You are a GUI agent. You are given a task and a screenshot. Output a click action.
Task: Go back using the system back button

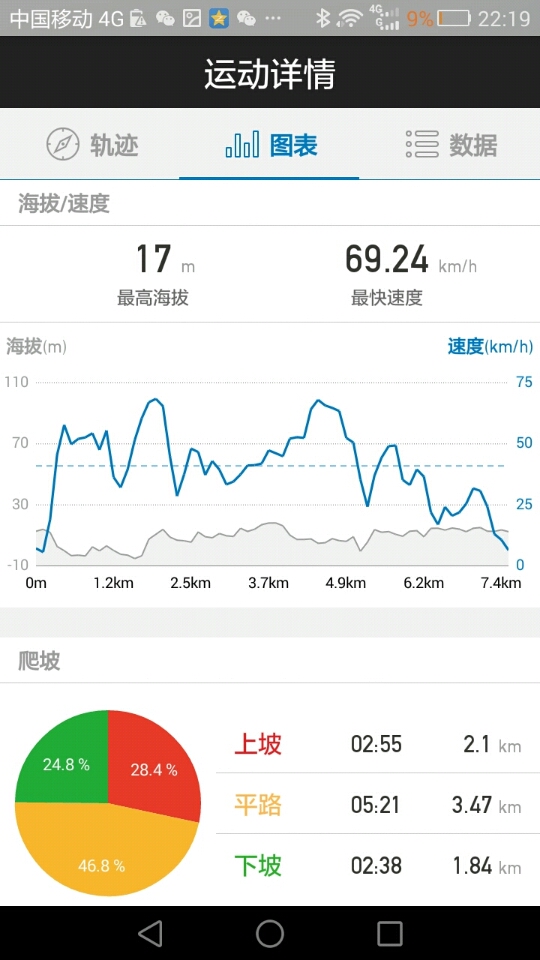[151, 934]
